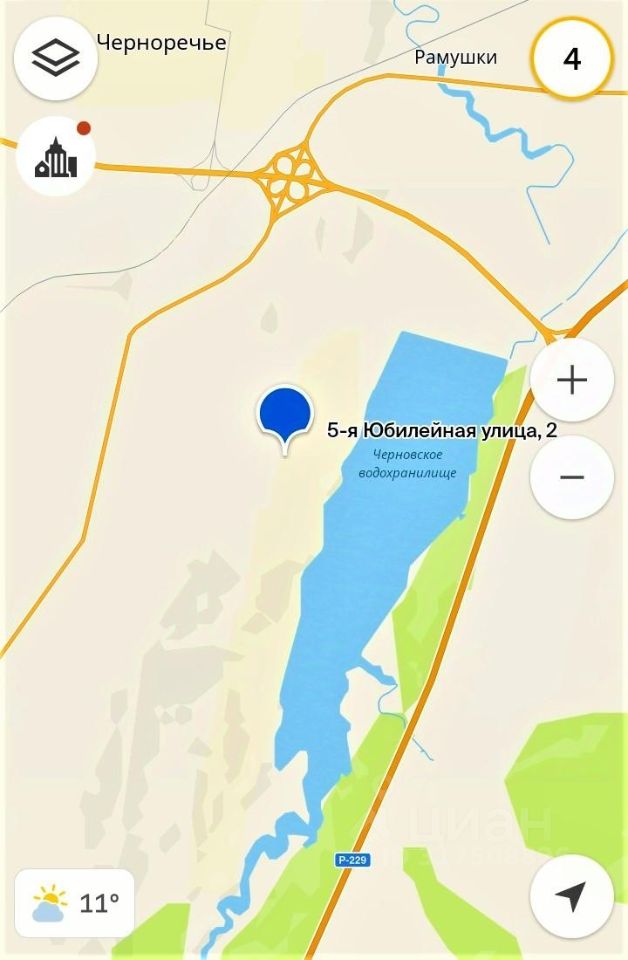Tap the traffic level 4 indicator

(x=571, y=58)
